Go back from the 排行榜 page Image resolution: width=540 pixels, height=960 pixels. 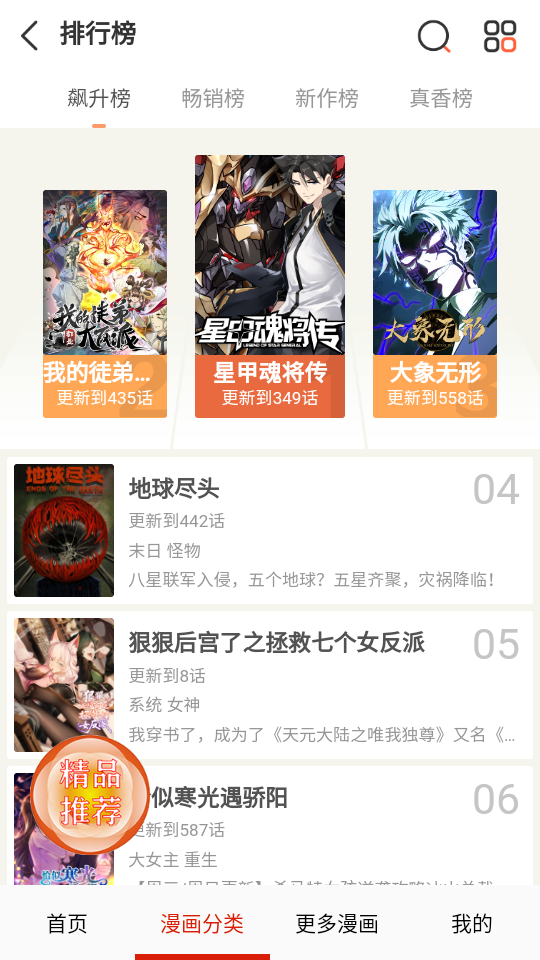(29, 35)
